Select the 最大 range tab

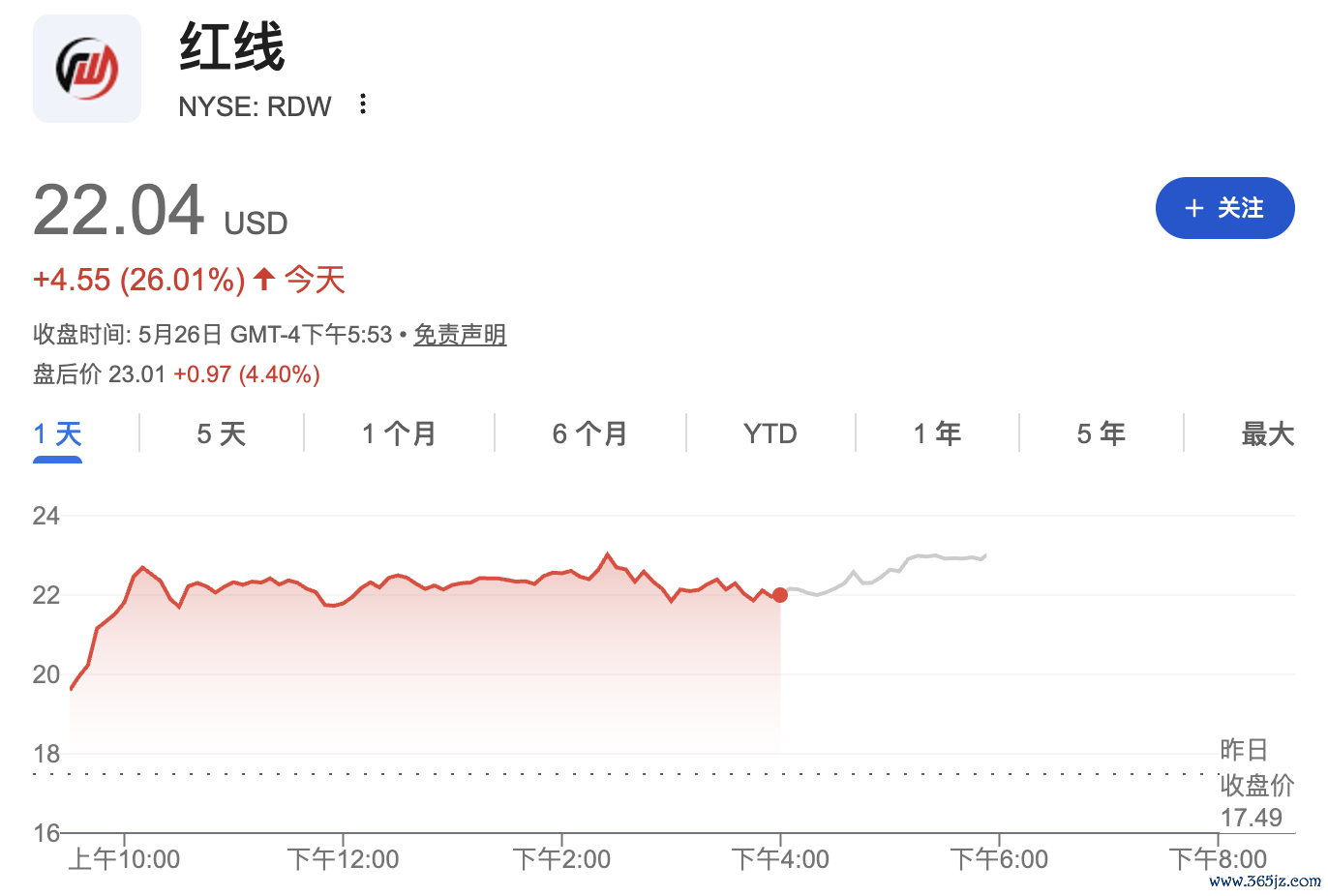pyautogui.click(x=1268, y=434)
